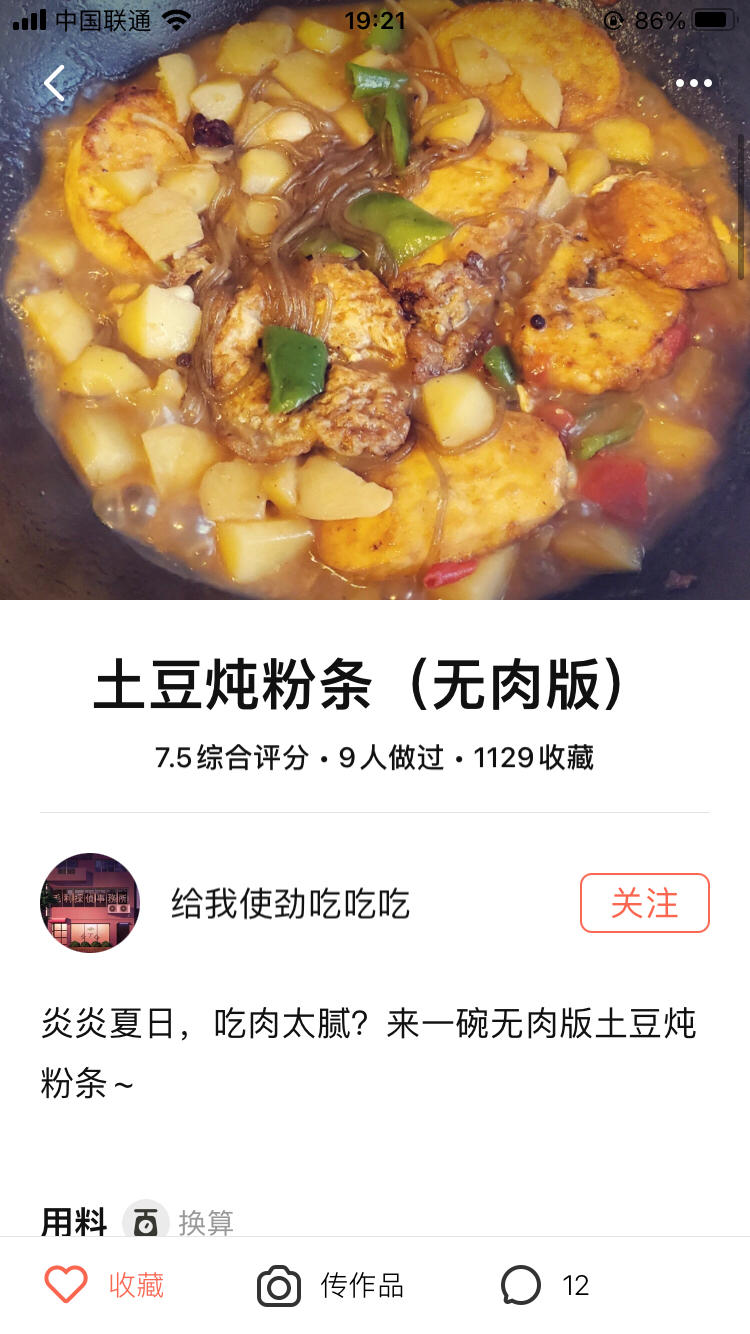Follow the author with the 关注 button

644,903
